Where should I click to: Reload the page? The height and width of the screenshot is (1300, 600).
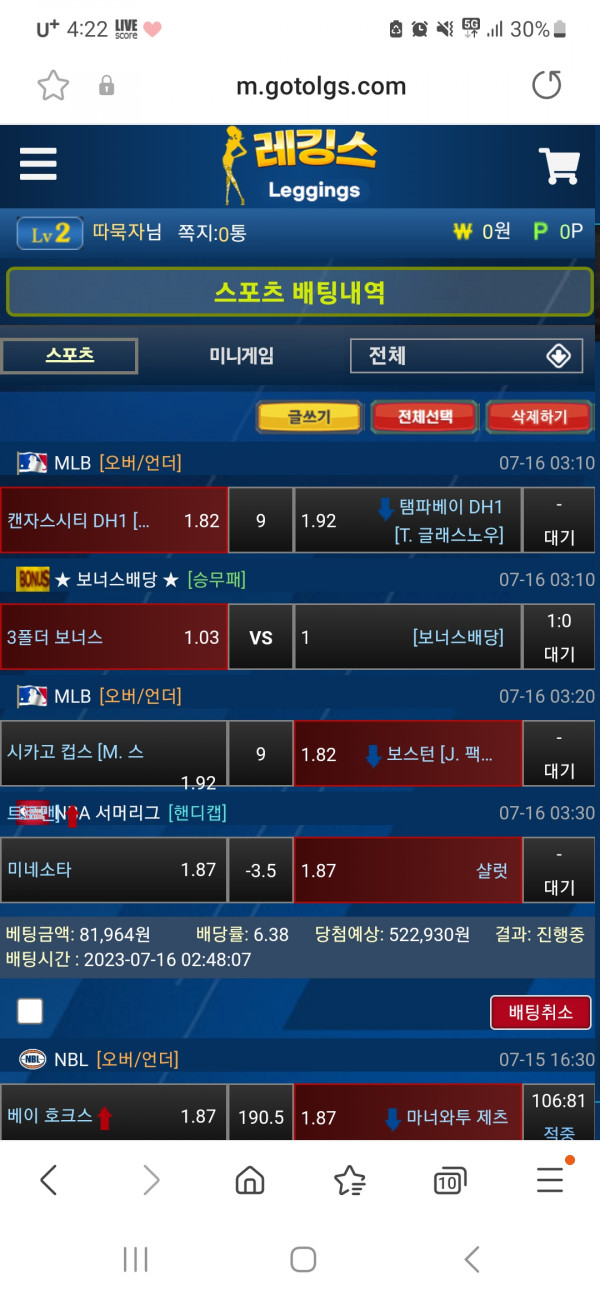547,86
